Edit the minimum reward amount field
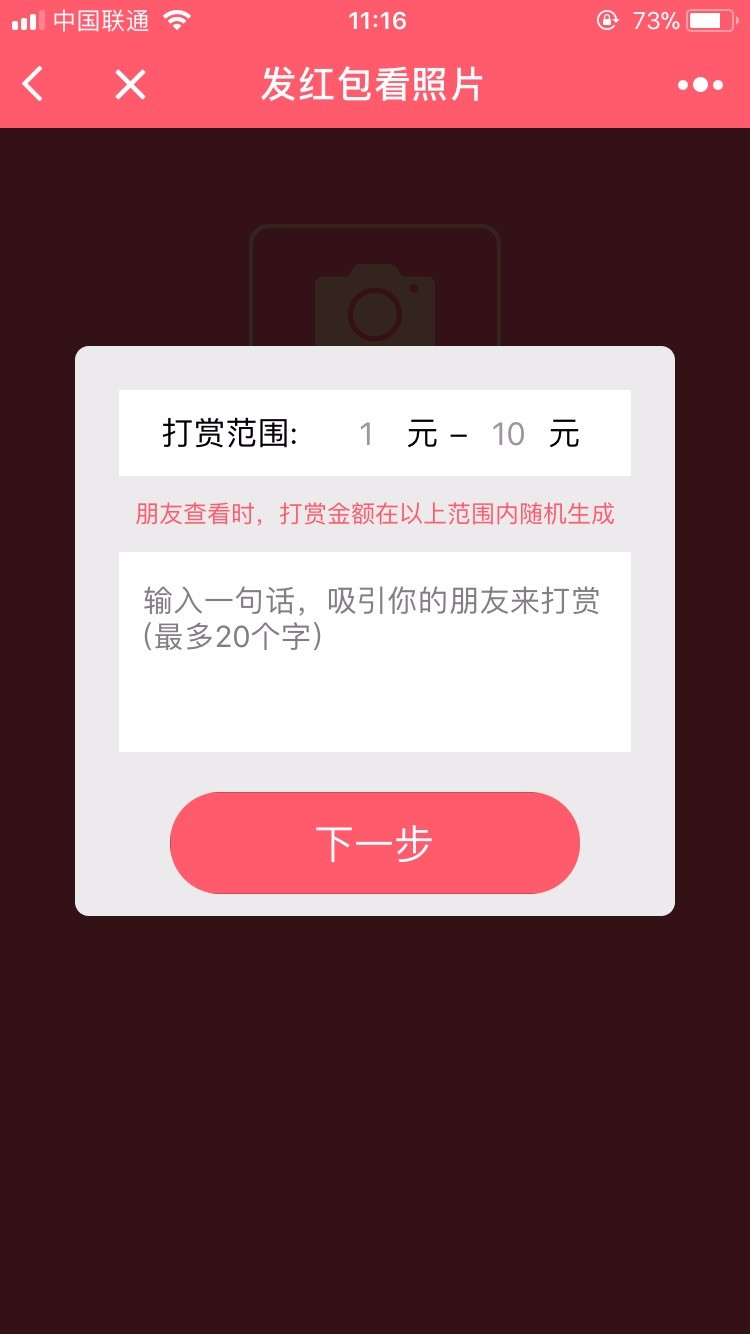Viewport: 750px width, 1334px height. [x=366, y=434]
